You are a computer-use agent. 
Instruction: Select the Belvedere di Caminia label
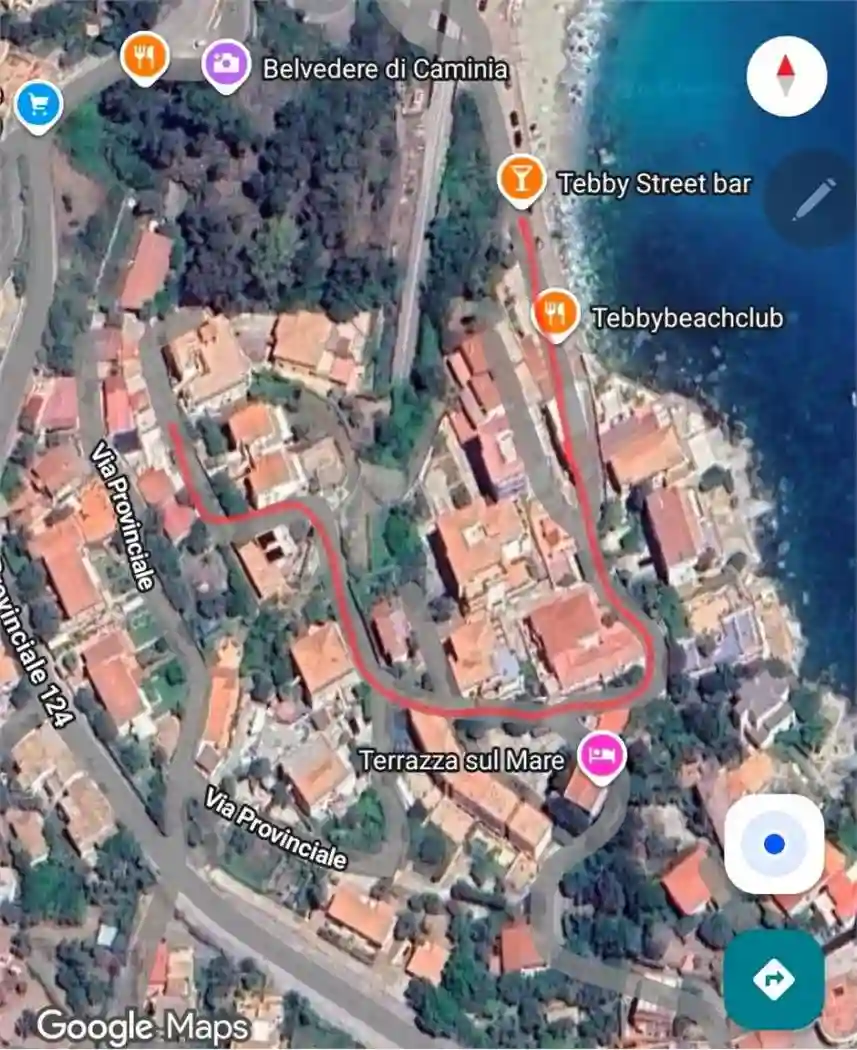coord(384,69)
